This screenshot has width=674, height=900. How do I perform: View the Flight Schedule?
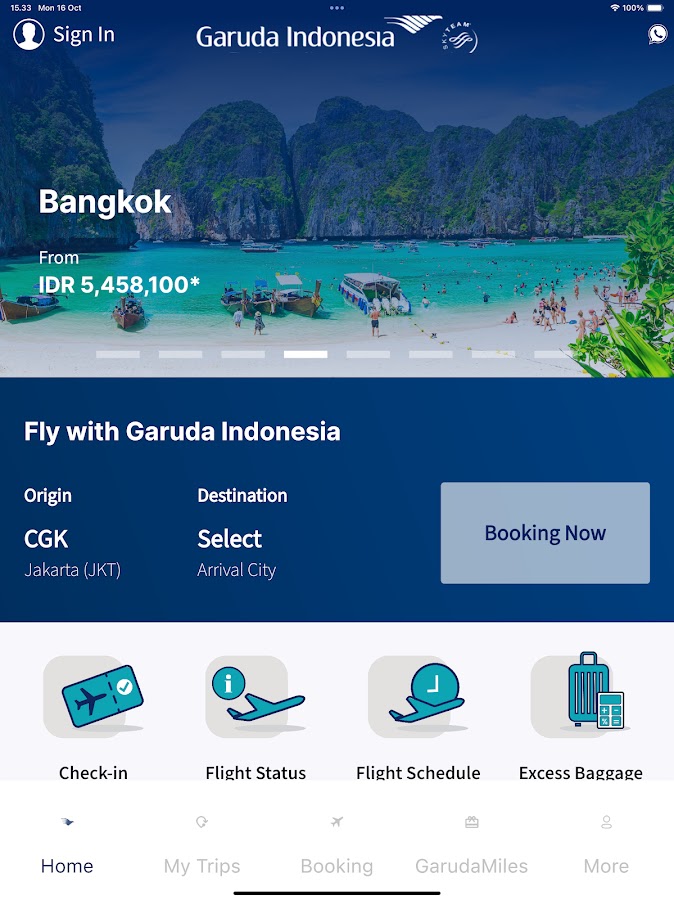tap(418, 700)
